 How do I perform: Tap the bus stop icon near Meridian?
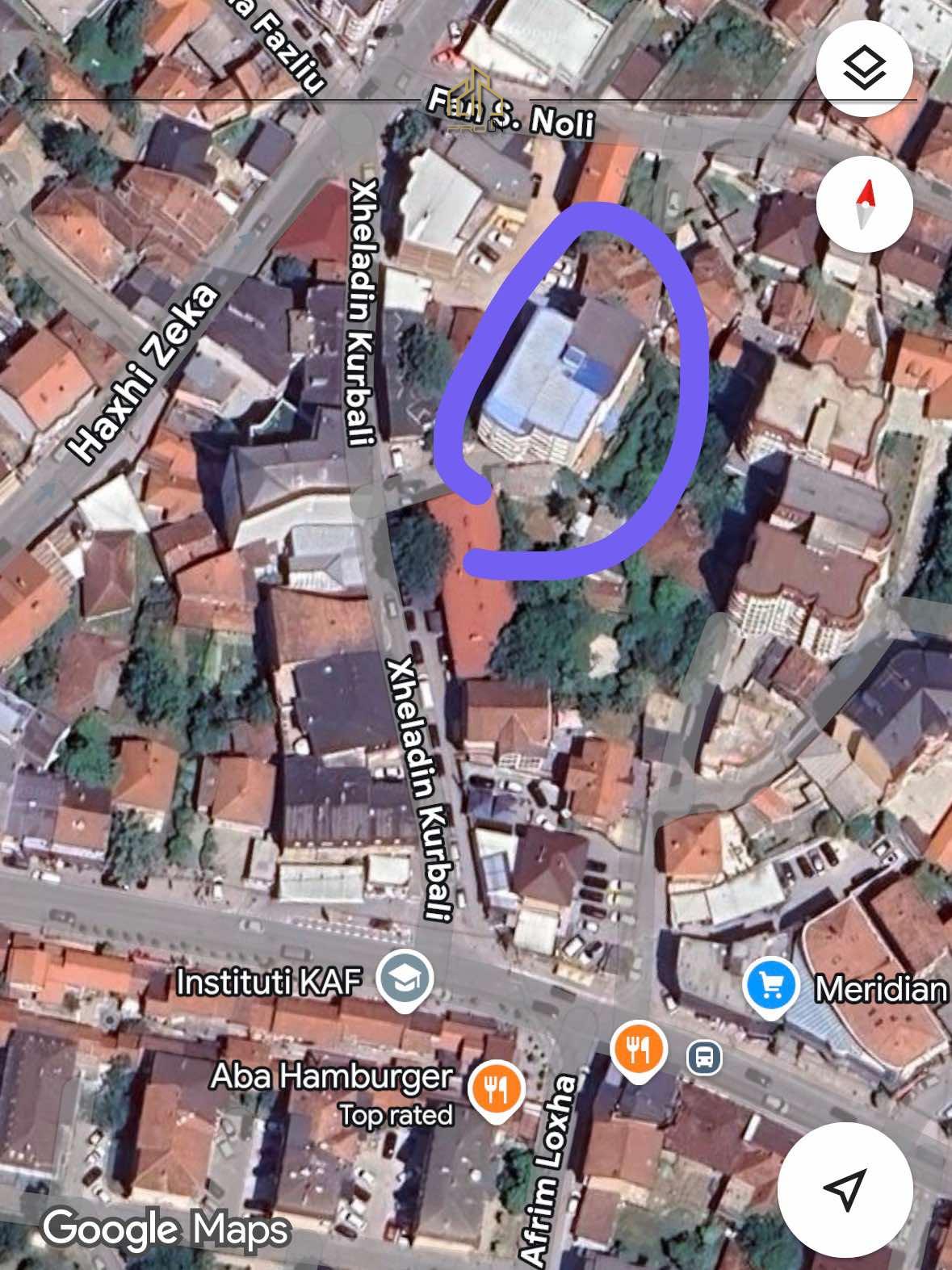coord(704,1056)
